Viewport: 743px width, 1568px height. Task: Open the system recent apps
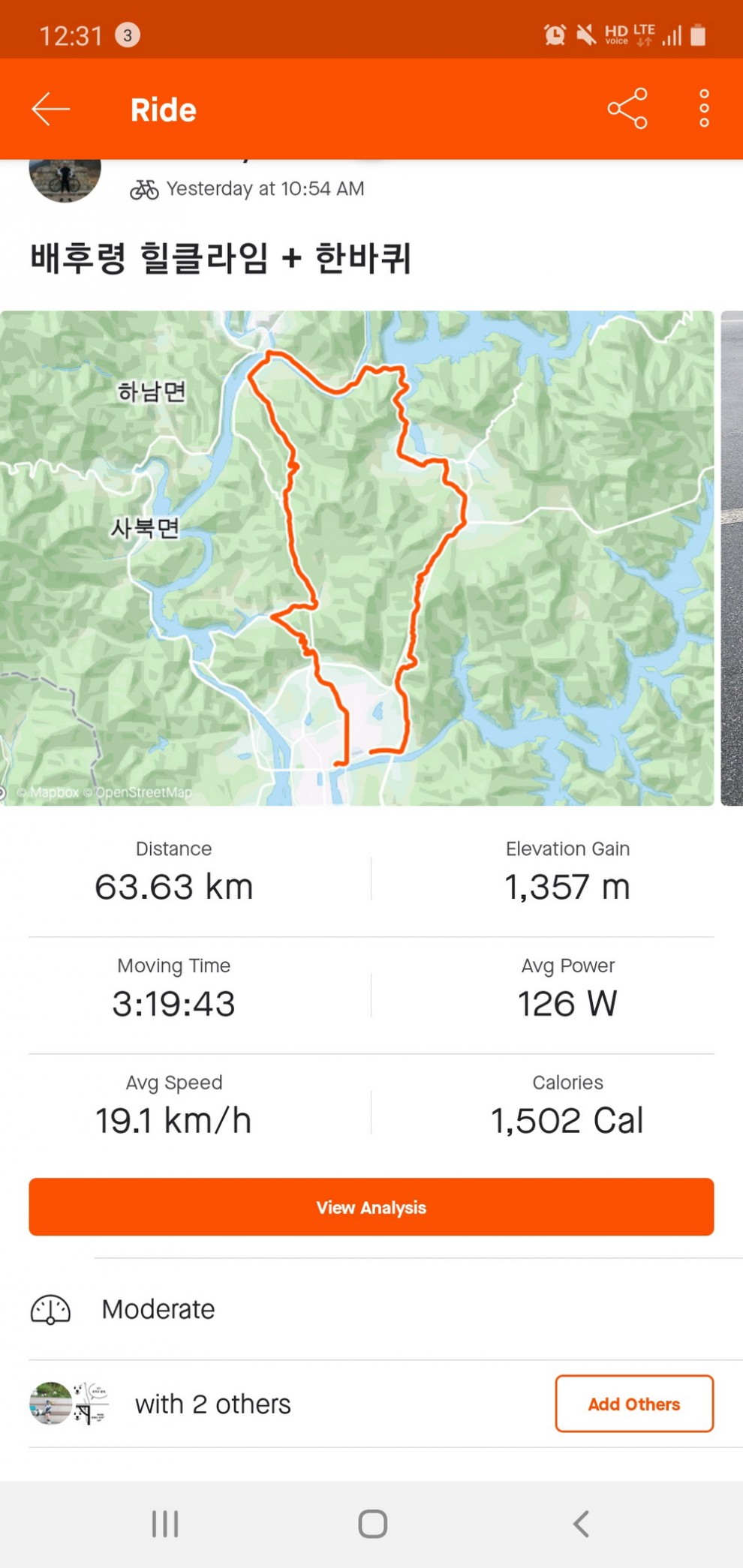165,1524
